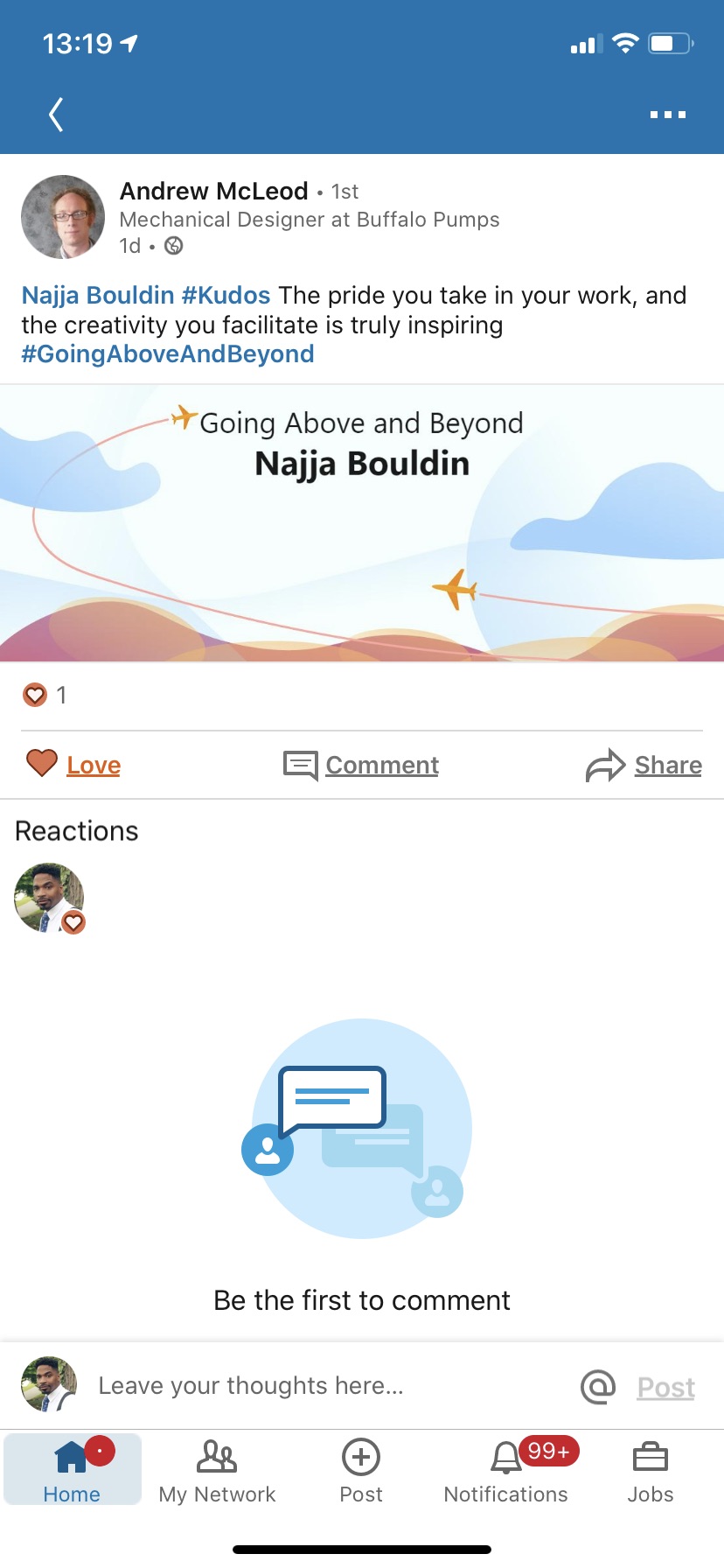Open Najja Bouldin's mentioned profile
Image resolution: width=724 pixels, height=1568 pixels.
[x=98, y=296]
